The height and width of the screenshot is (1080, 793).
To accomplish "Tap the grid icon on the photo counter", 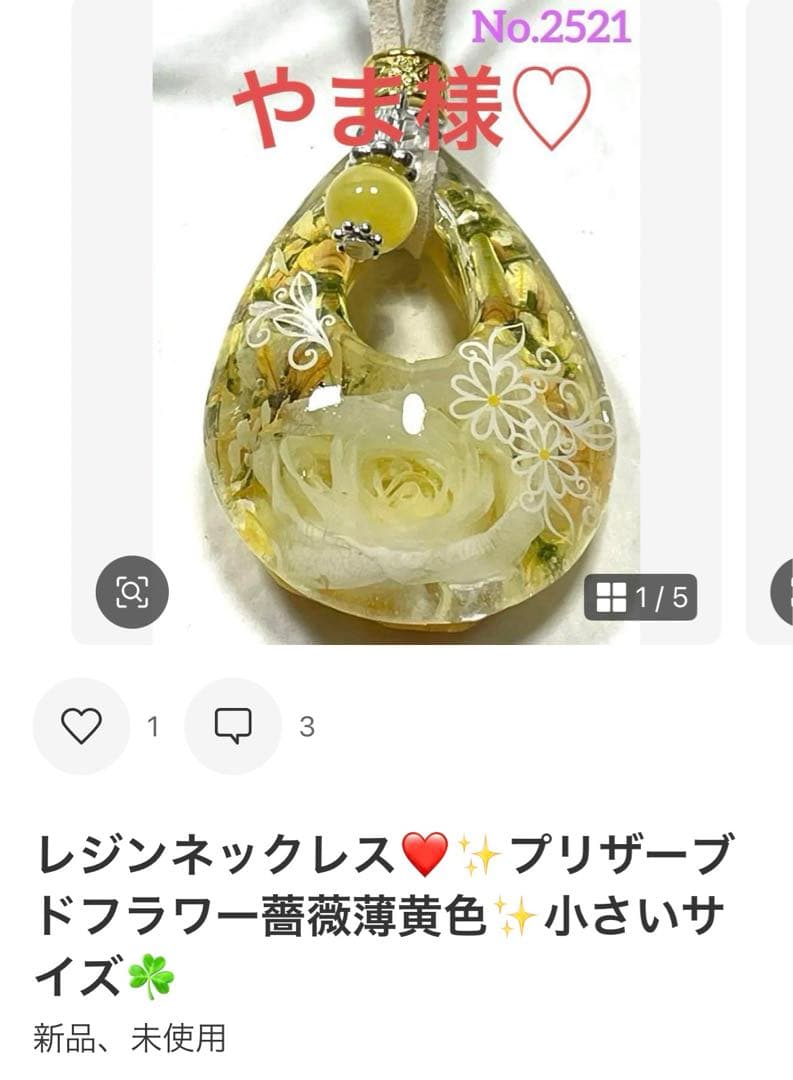I will tap(614, 597).
